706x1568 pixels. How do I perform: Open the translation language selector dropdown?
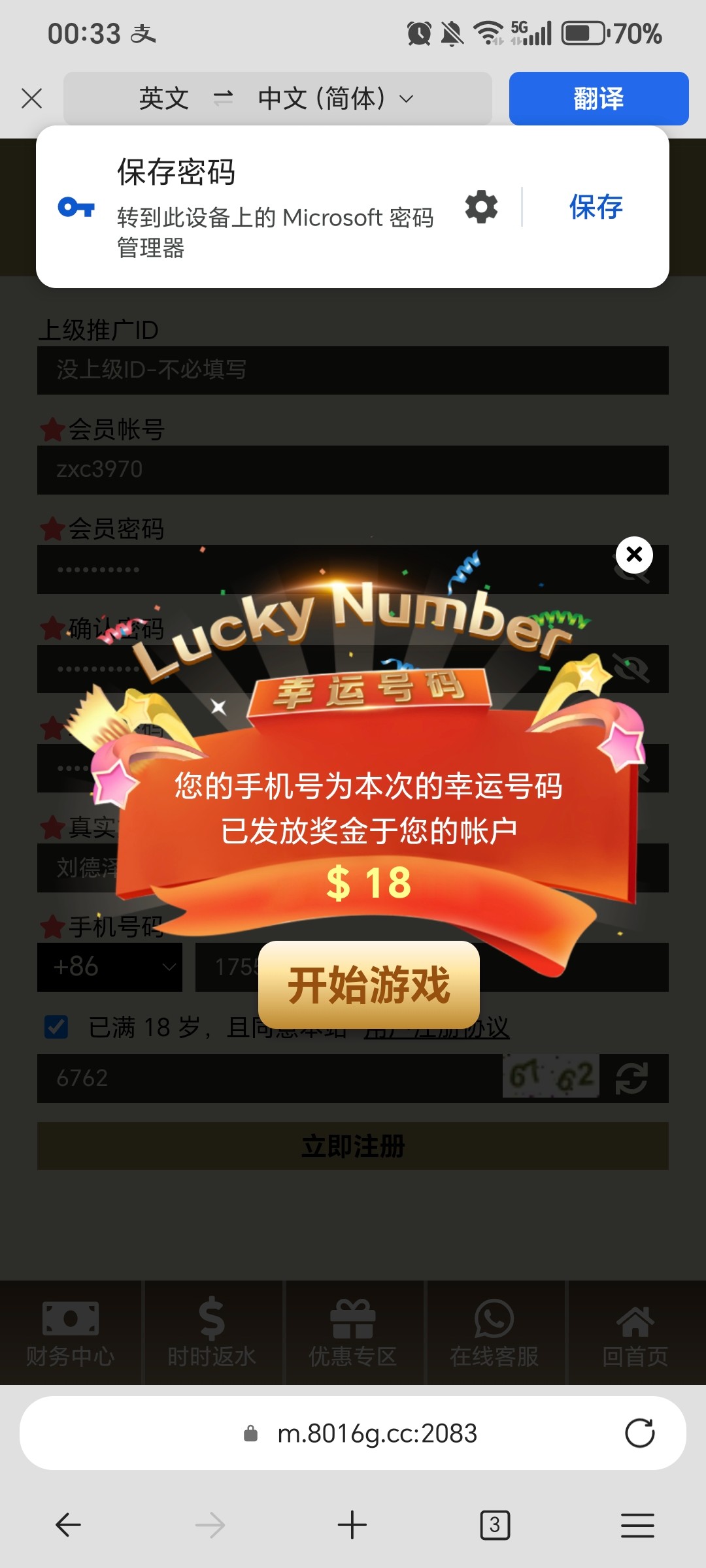click(277, 99)
